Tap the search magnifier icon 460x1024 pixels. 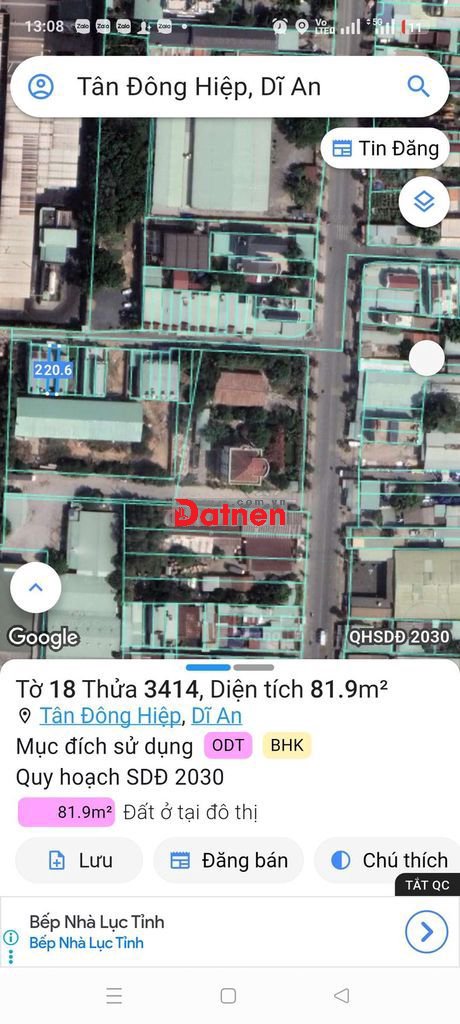[418, 86]
